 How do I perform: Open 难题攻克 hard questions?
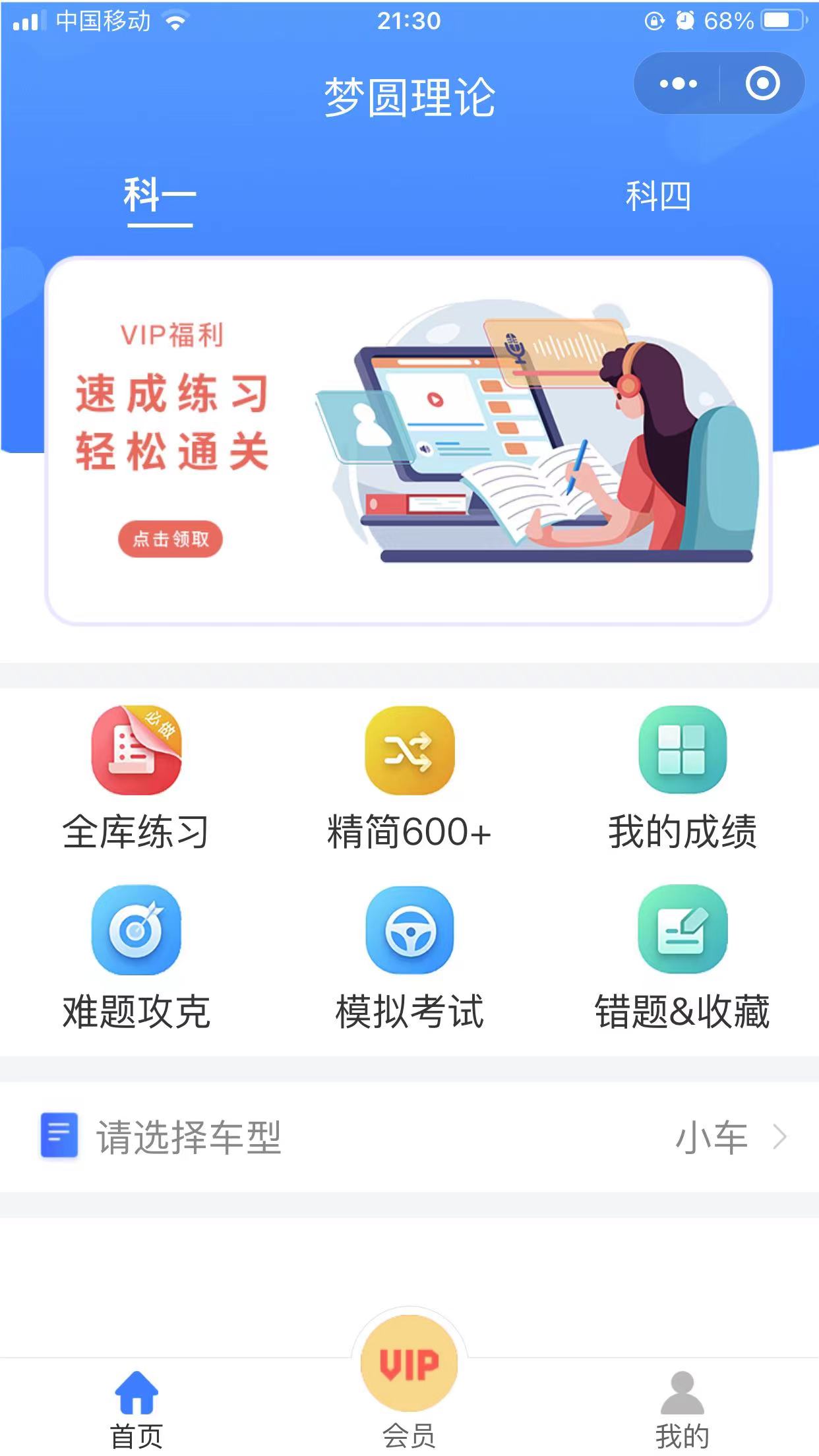pos(136,957)
